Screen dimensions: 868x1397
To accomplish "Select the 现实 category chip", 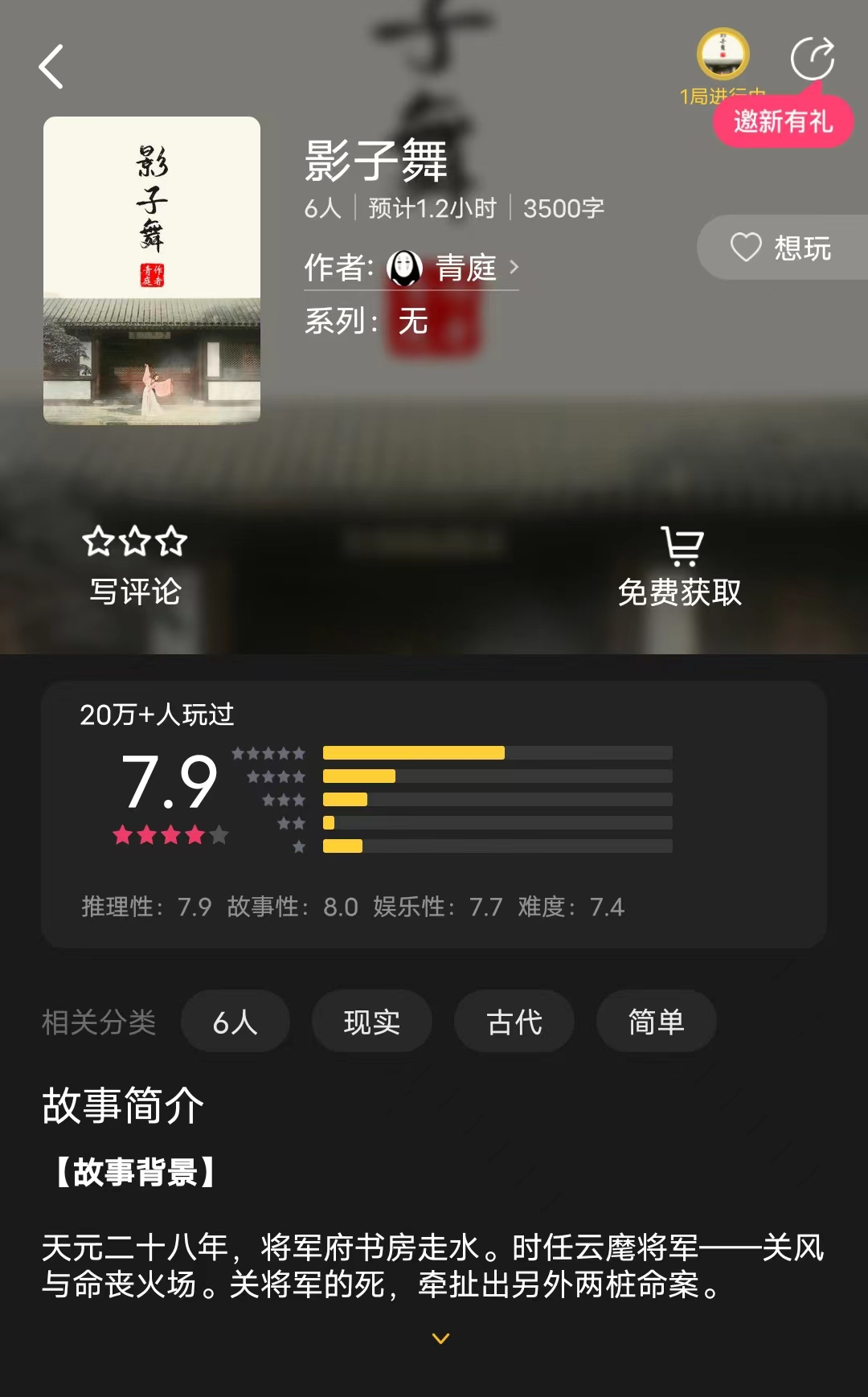I will (371, 1022).
